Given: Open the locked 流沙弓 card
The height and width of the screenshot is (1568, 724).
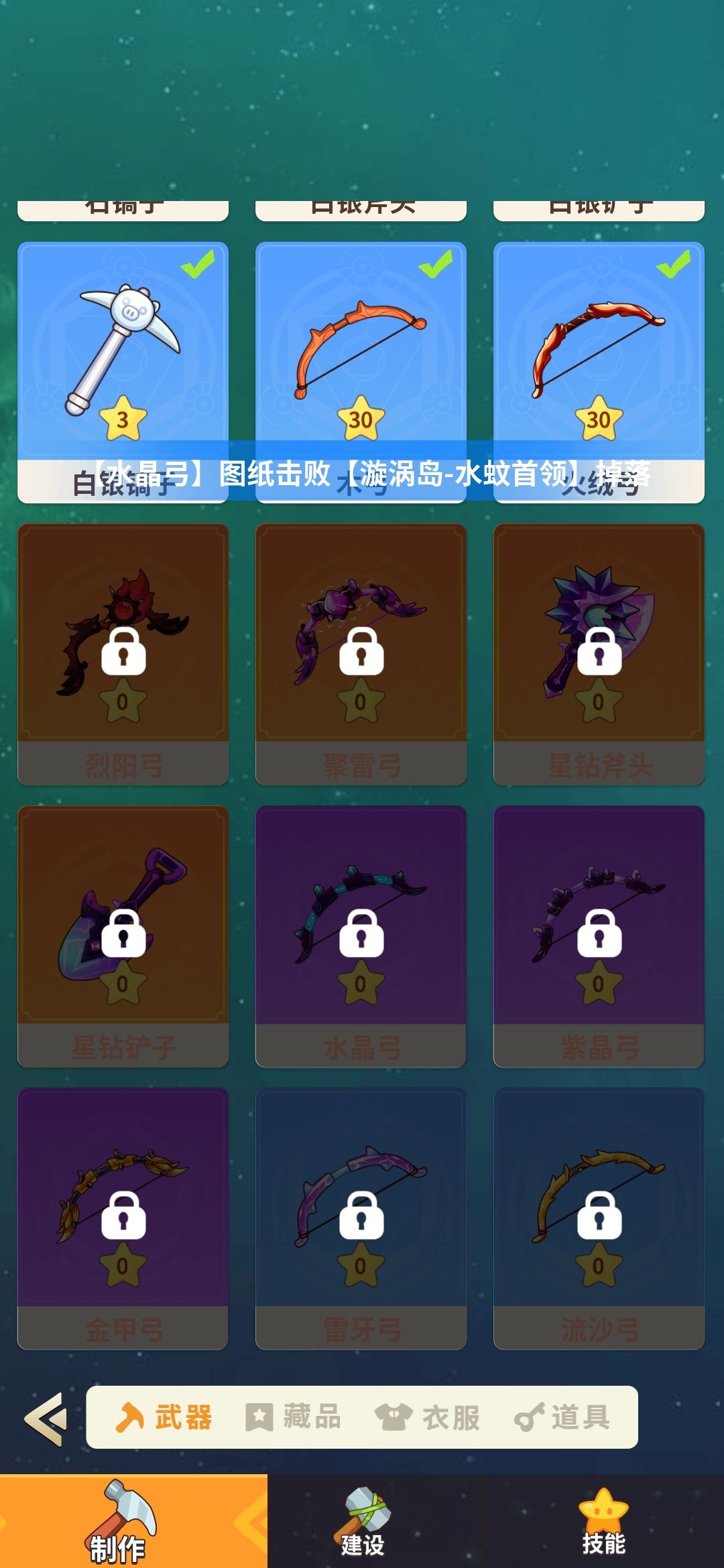Looking at the screenshot, I should click(x=599, y=1219).
